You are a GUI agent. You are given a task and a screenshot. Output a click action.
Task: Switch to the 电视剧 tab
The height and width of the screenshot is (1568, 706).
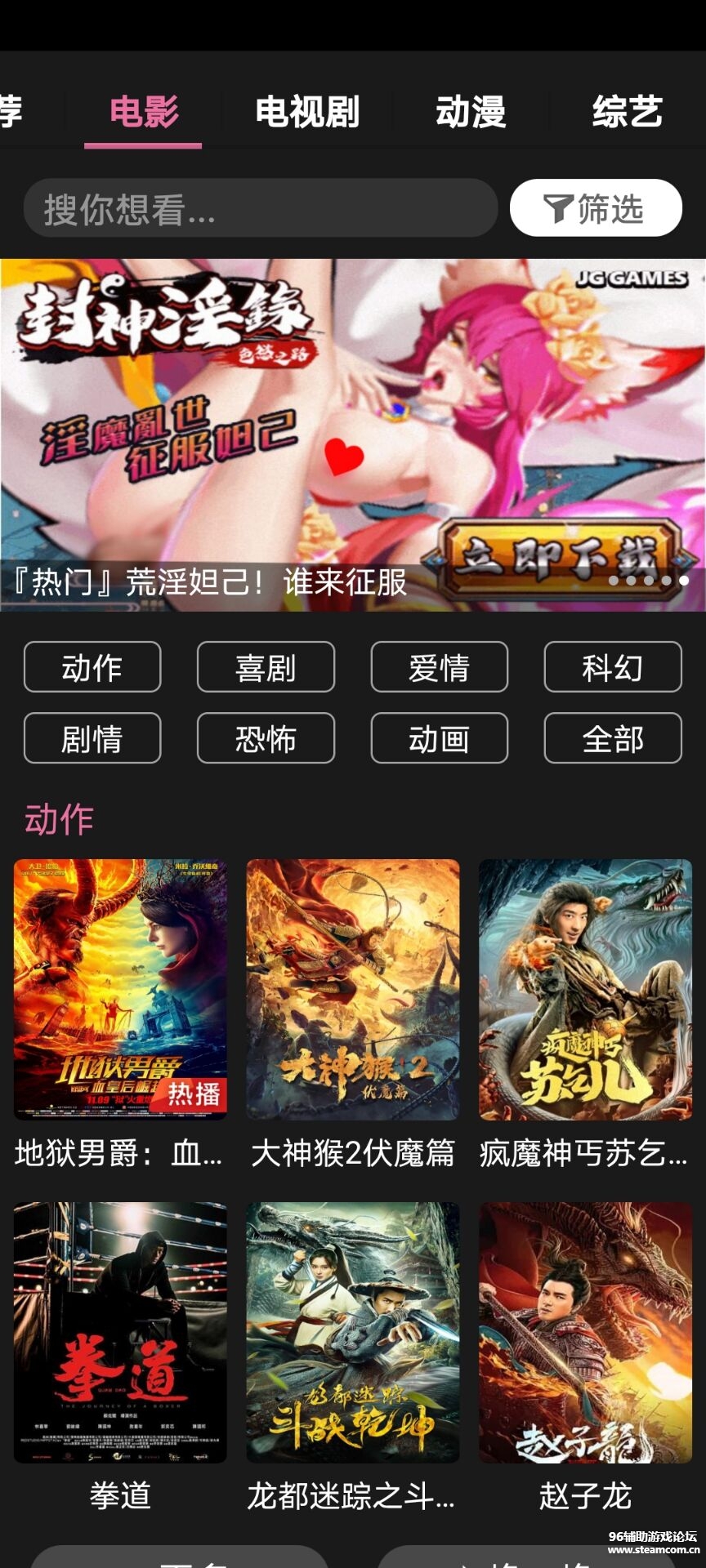click(308, 112)
